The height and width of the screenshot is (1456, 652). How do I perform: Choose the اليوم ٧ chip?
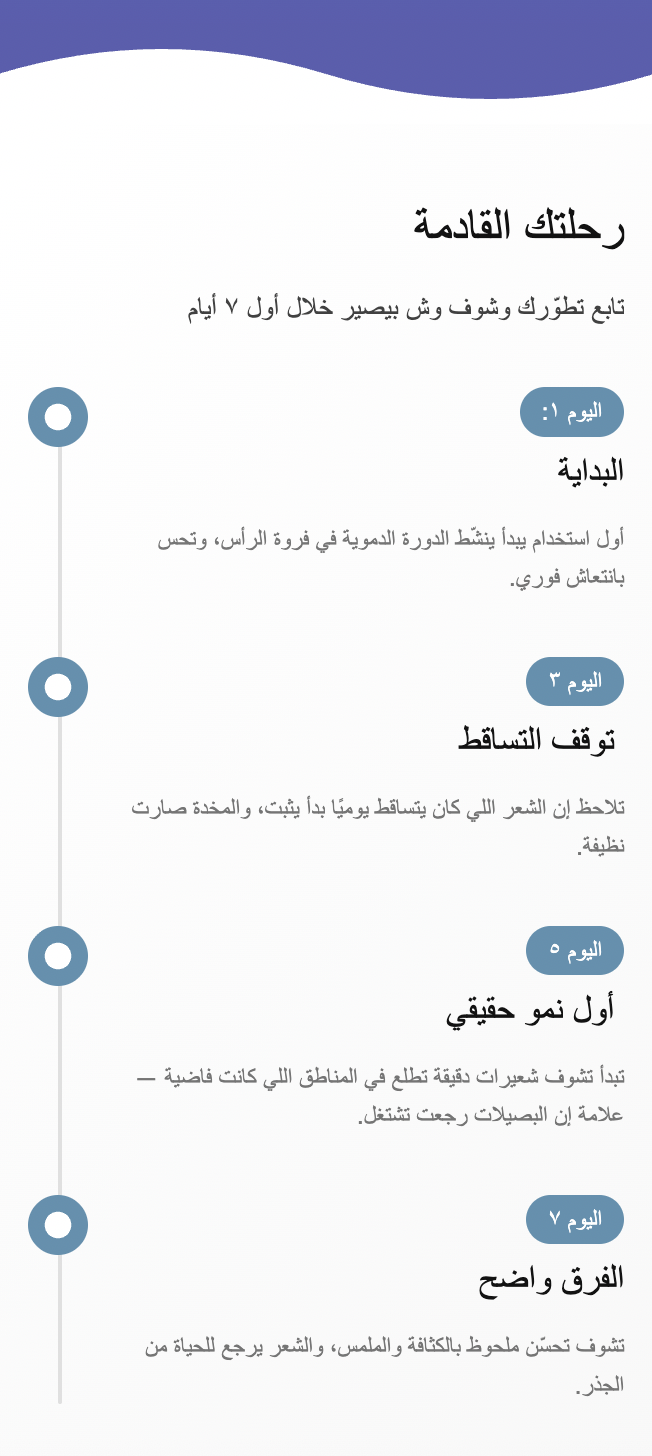(x=575, y=1219)
